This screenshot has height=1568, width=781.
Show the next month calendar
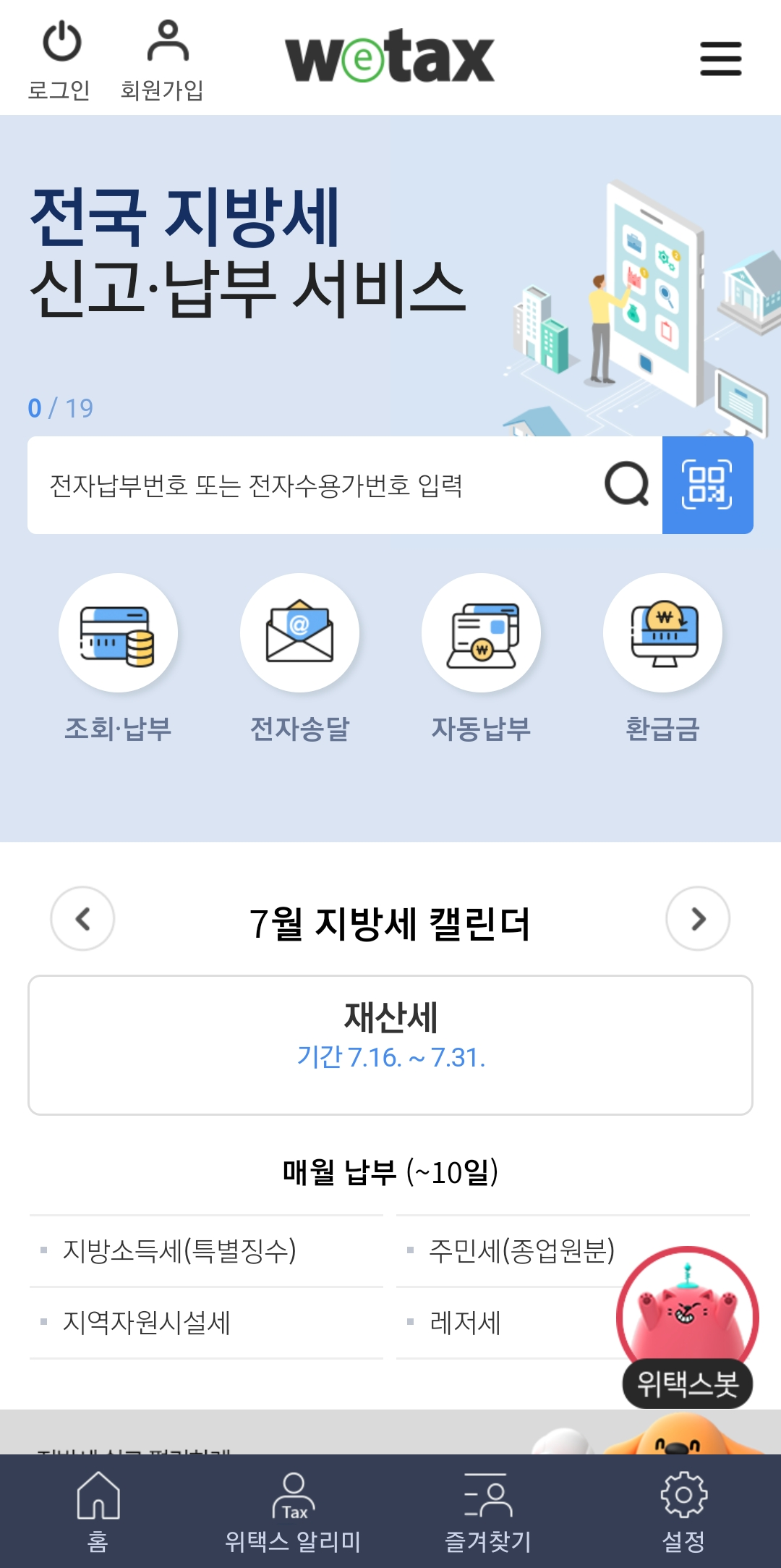699,919
